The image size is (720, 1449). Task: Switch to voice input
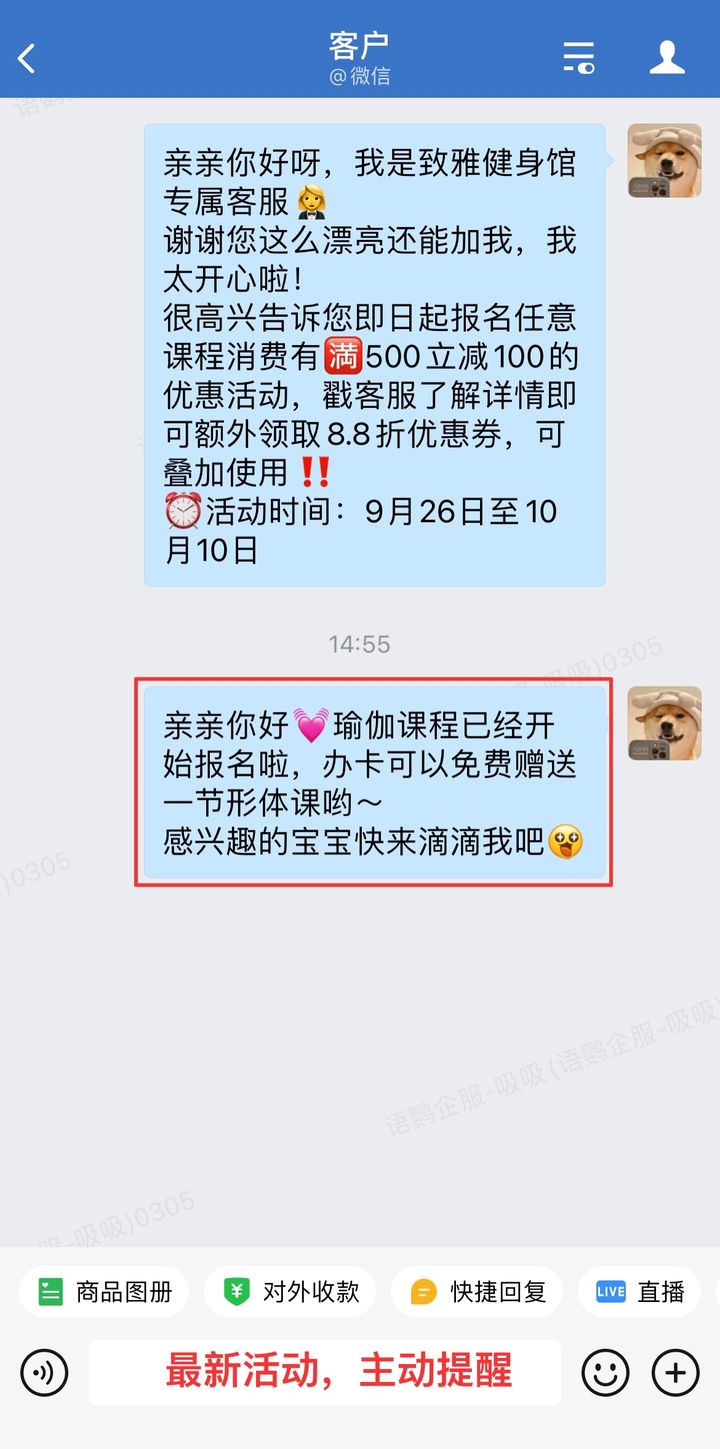(x=44, y=1372)
